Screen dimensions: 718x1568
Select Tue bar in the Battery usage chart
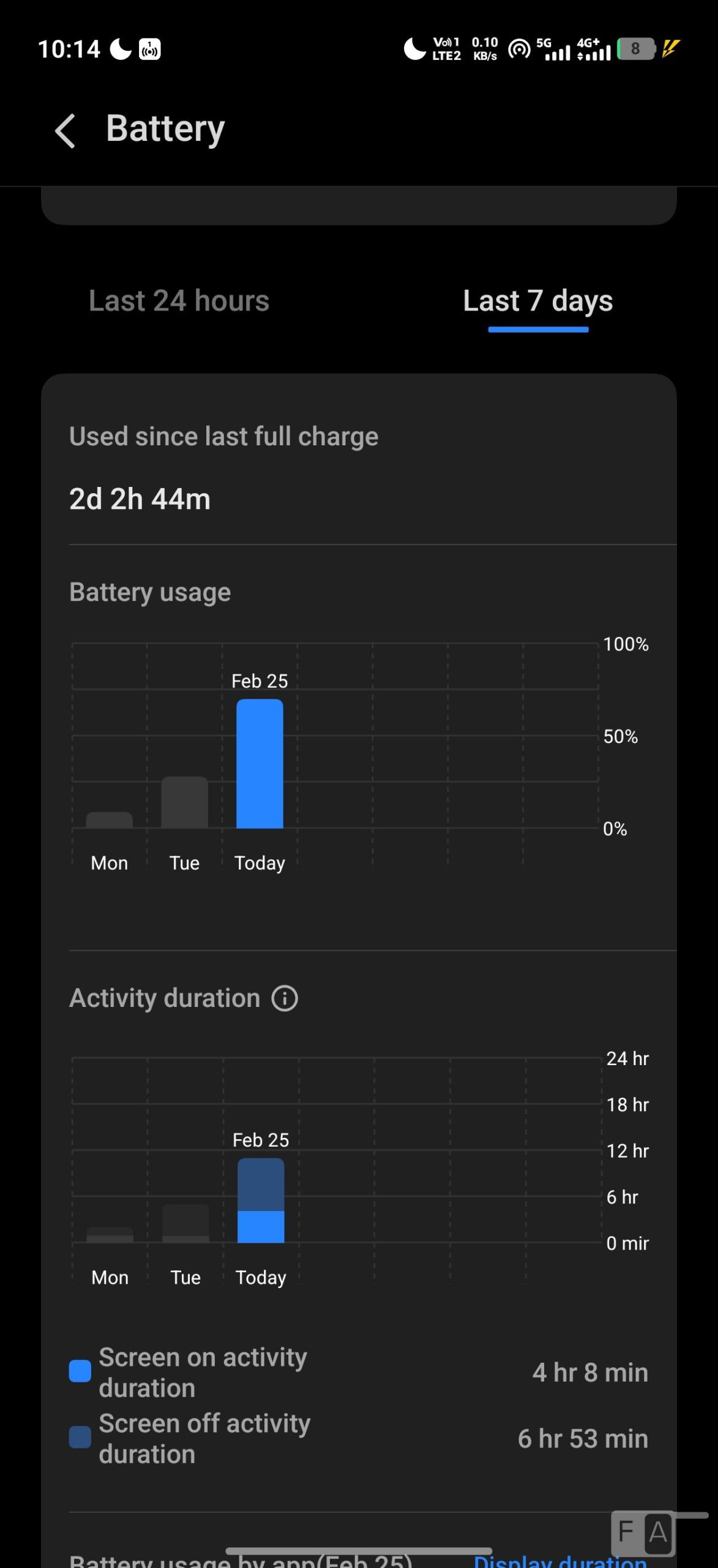[x=184, y=803]
